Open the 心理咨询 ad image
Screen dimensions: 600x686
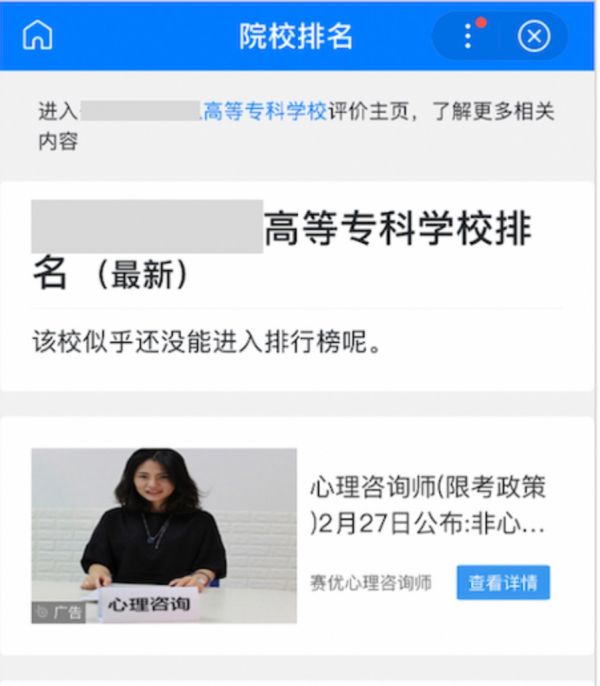coord(164,535)
